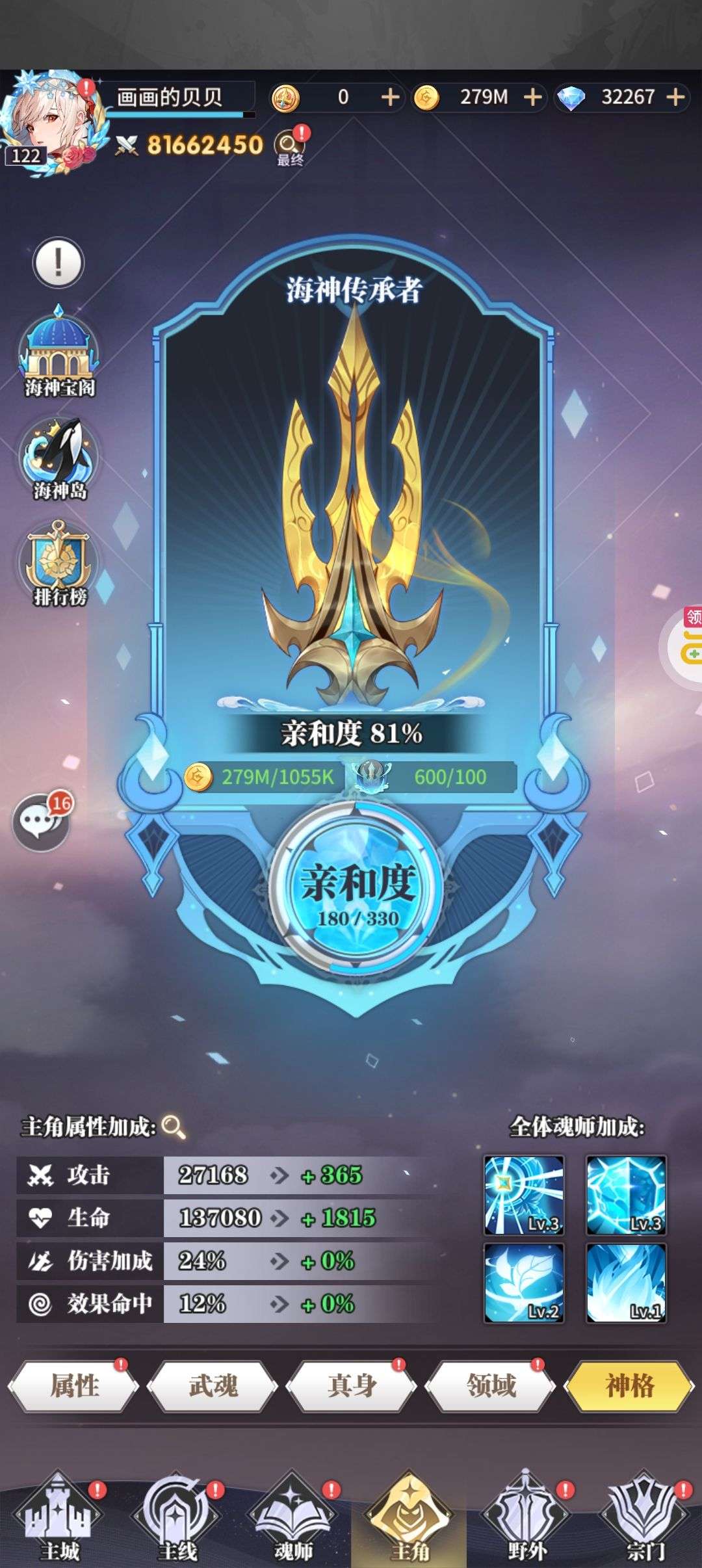
Task: Switch to the 领域 tab
Action: coord(490,1385)
